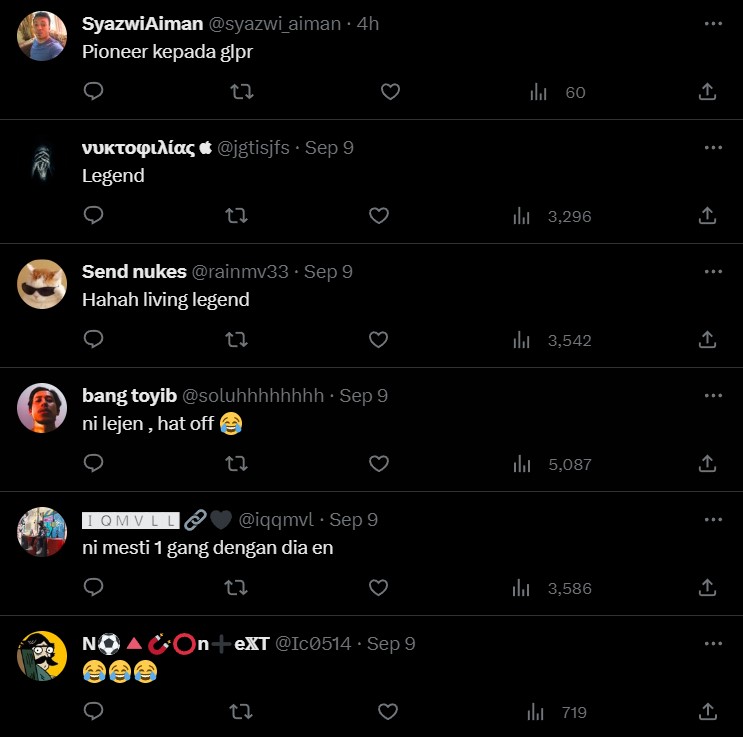The height and width of the screenshot is (737, 743).
Task: Retweet the 'Legend' reply by jgtisjfs
Action: pyautogui.click(x=236, y=216)
